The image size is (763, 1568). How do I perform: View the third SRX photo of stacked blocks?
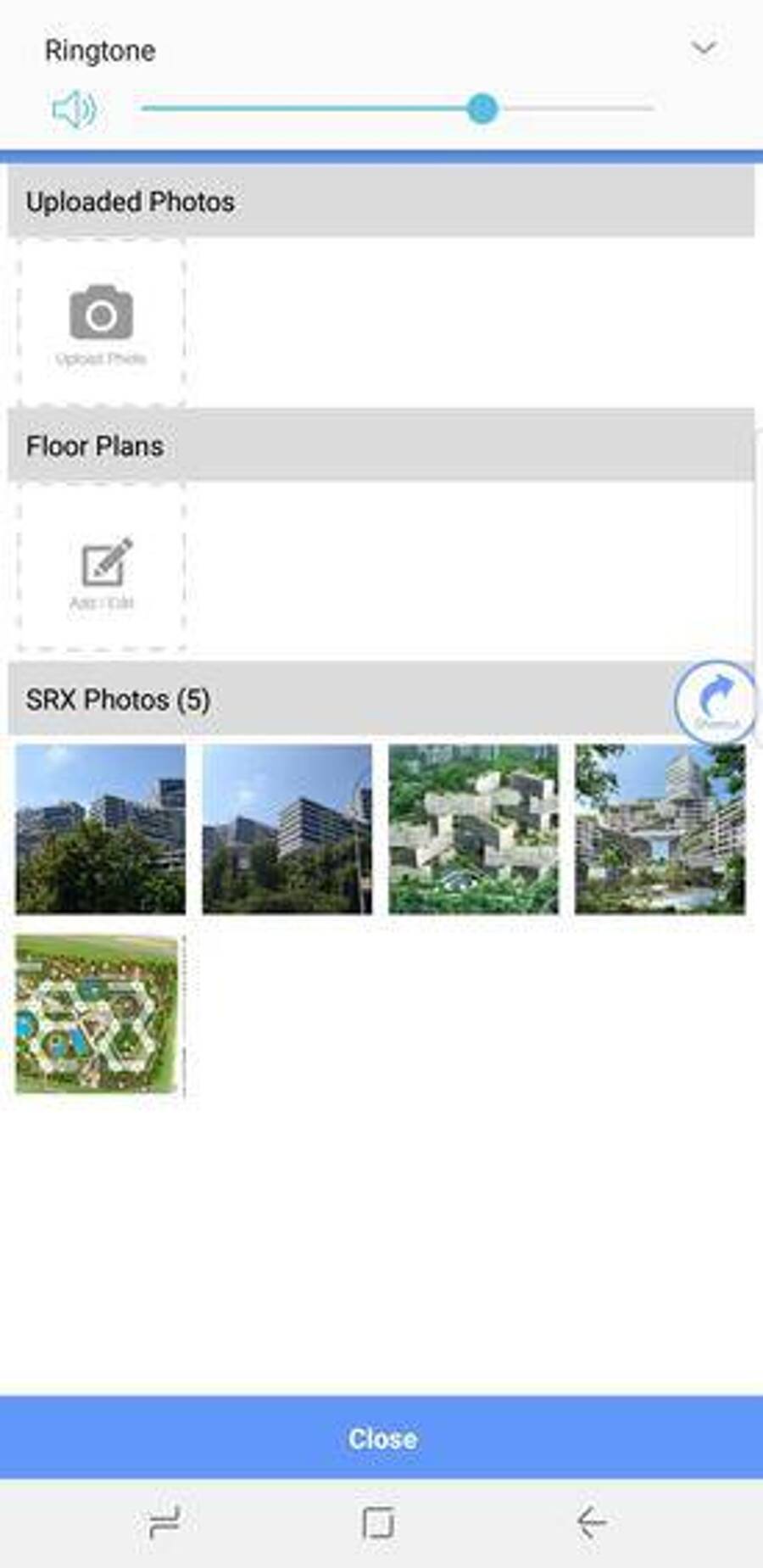473,829
